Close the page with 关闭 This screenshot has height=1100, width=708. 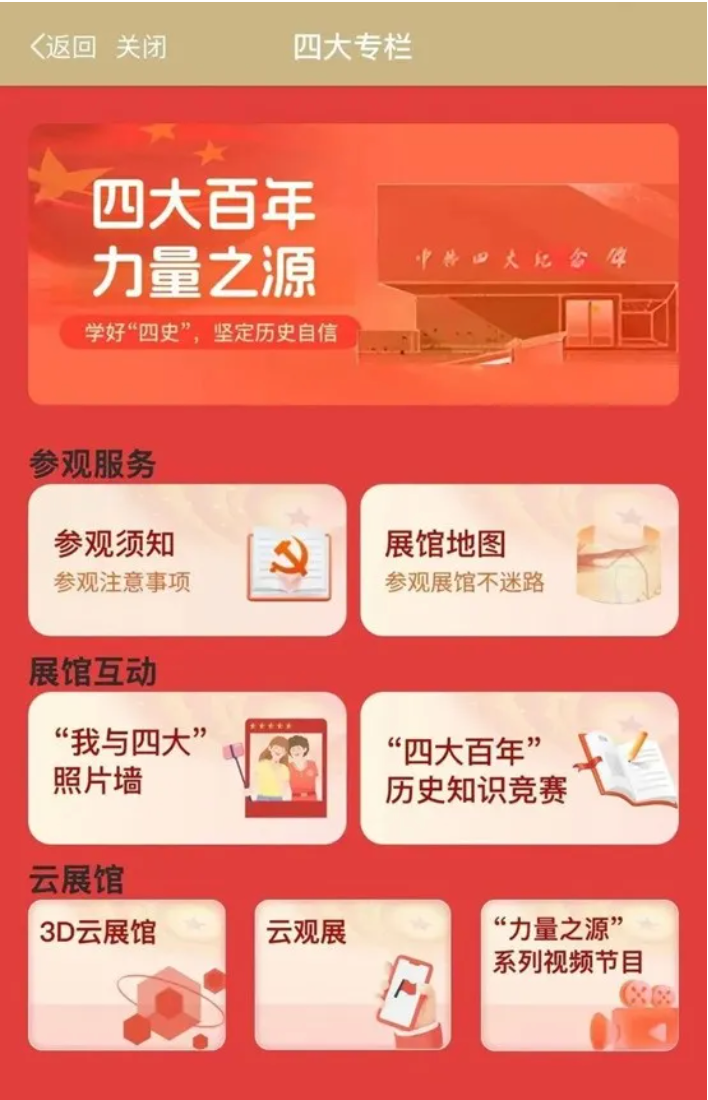click(141, 47)
